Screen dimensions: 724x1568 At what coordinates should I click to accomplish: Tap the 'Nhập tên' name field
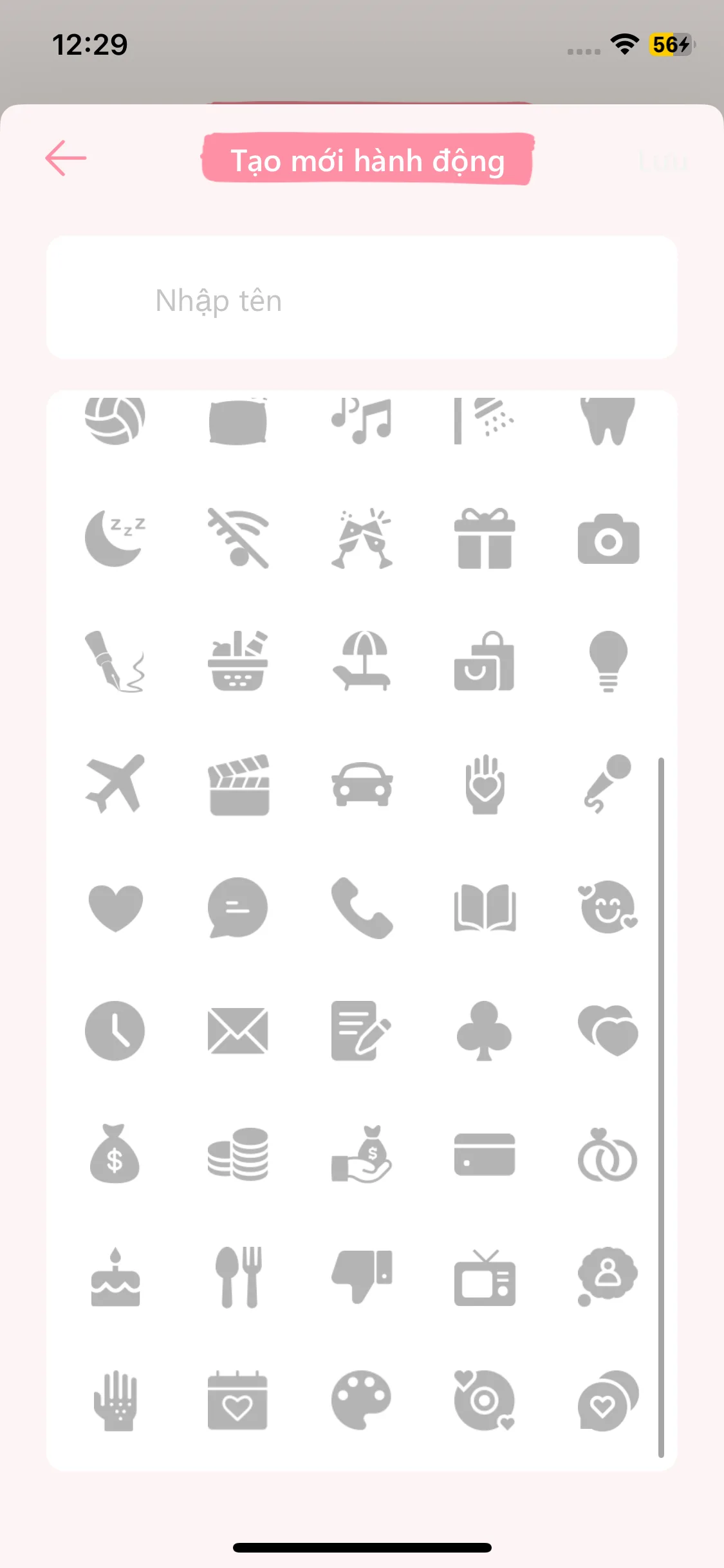(360, 300)
